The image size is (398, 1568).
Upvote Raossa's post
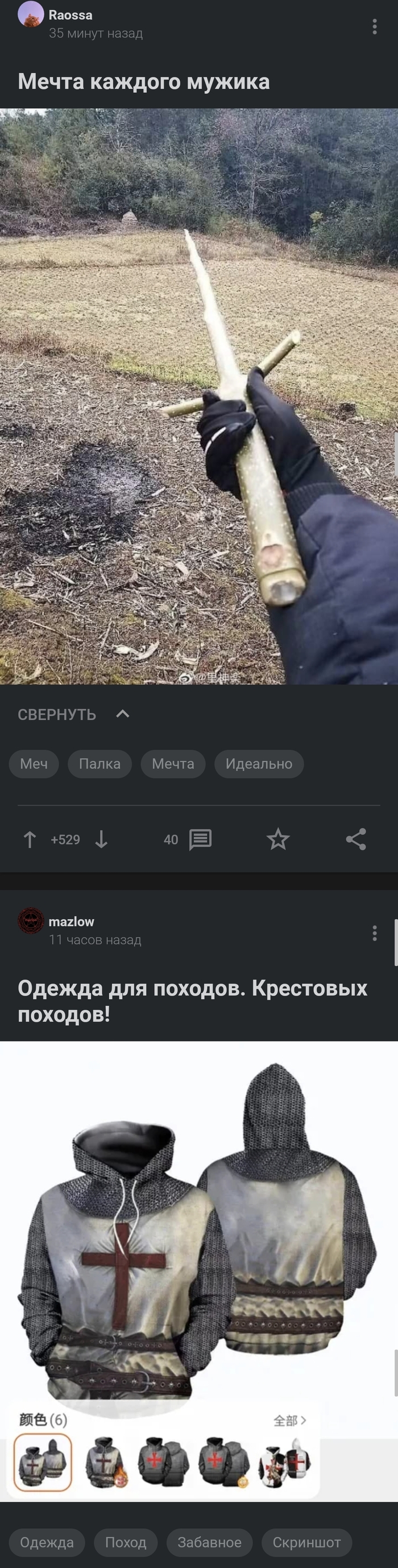29,839
